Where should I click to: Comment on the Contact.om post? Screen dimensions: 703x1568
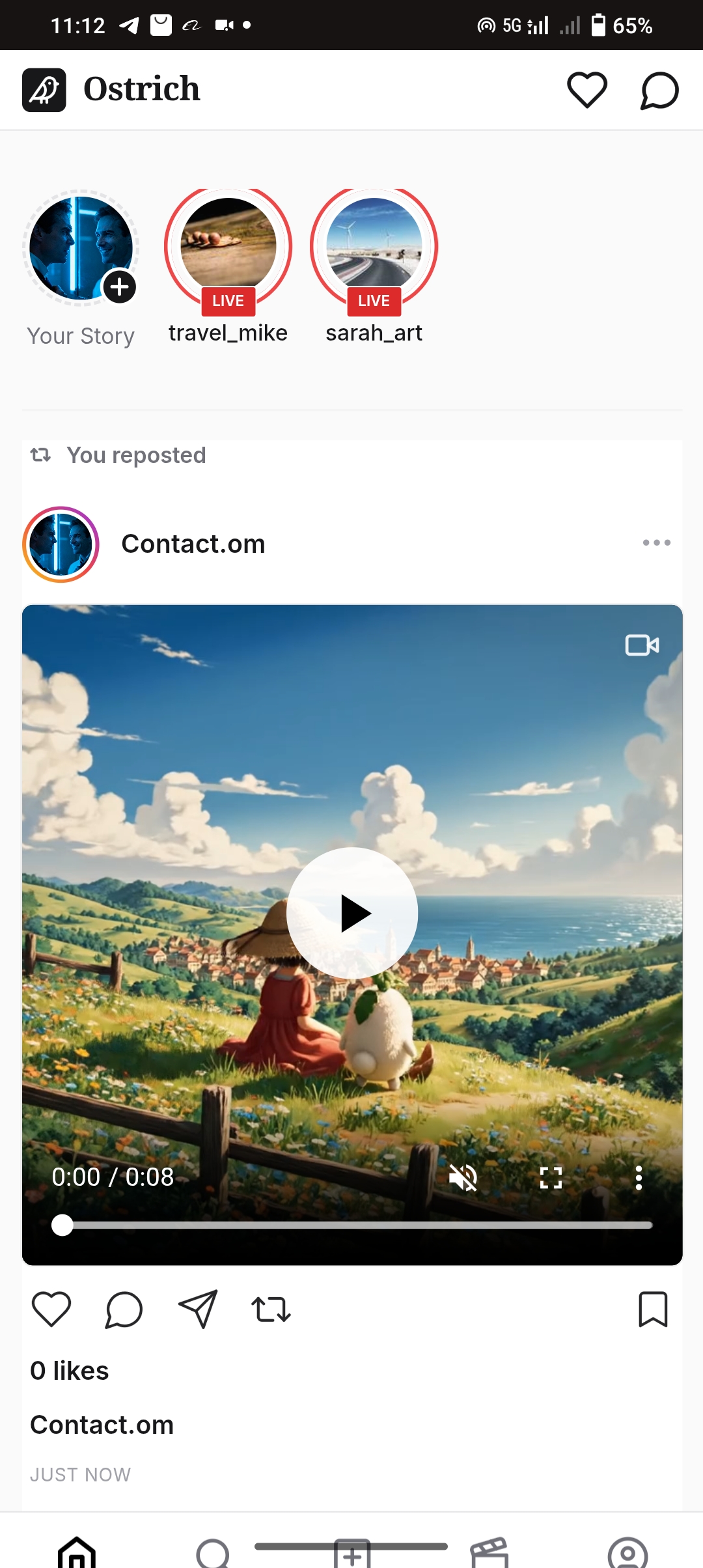click(124, 1309)
